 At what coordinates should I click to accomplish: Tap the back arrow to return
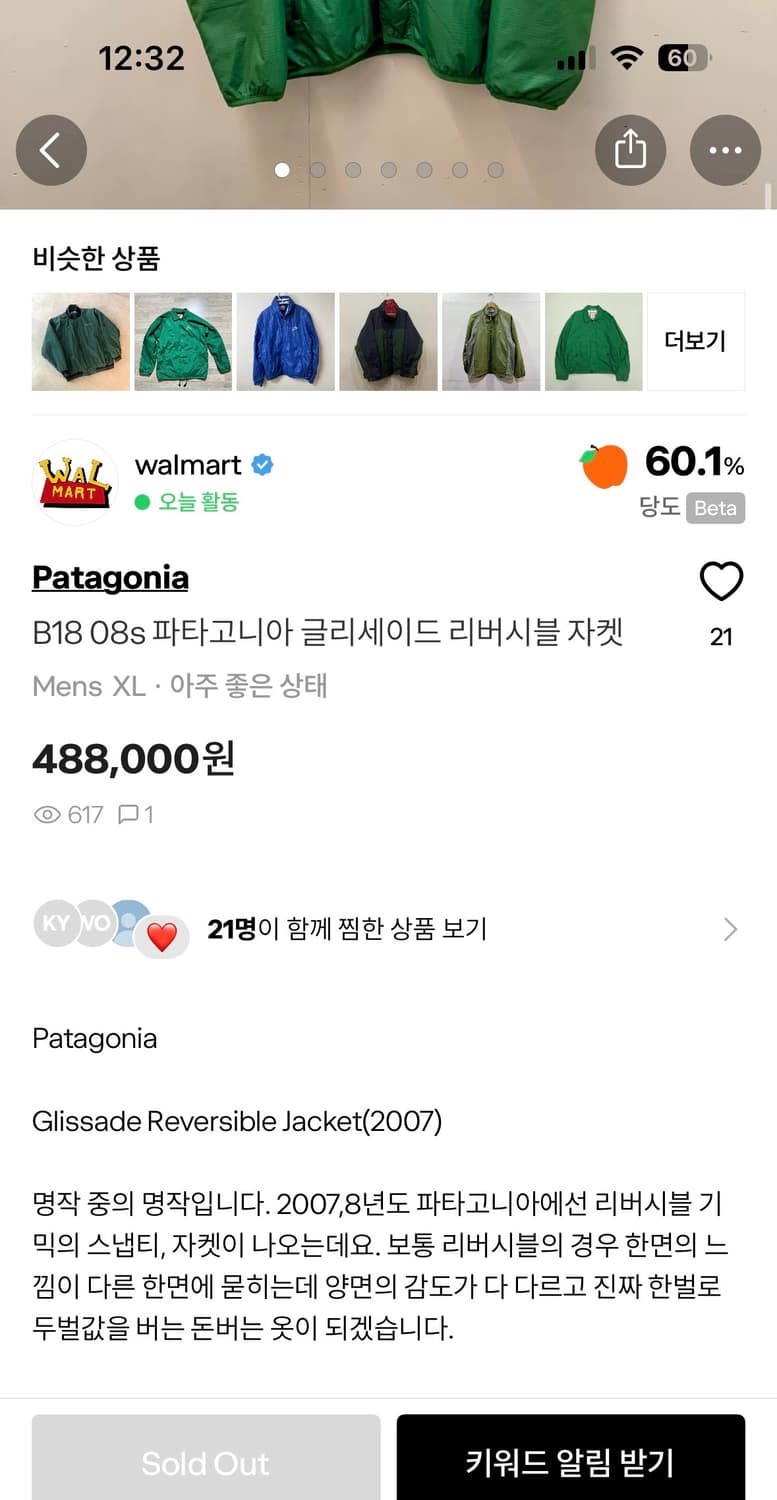(x=51, y=150)
